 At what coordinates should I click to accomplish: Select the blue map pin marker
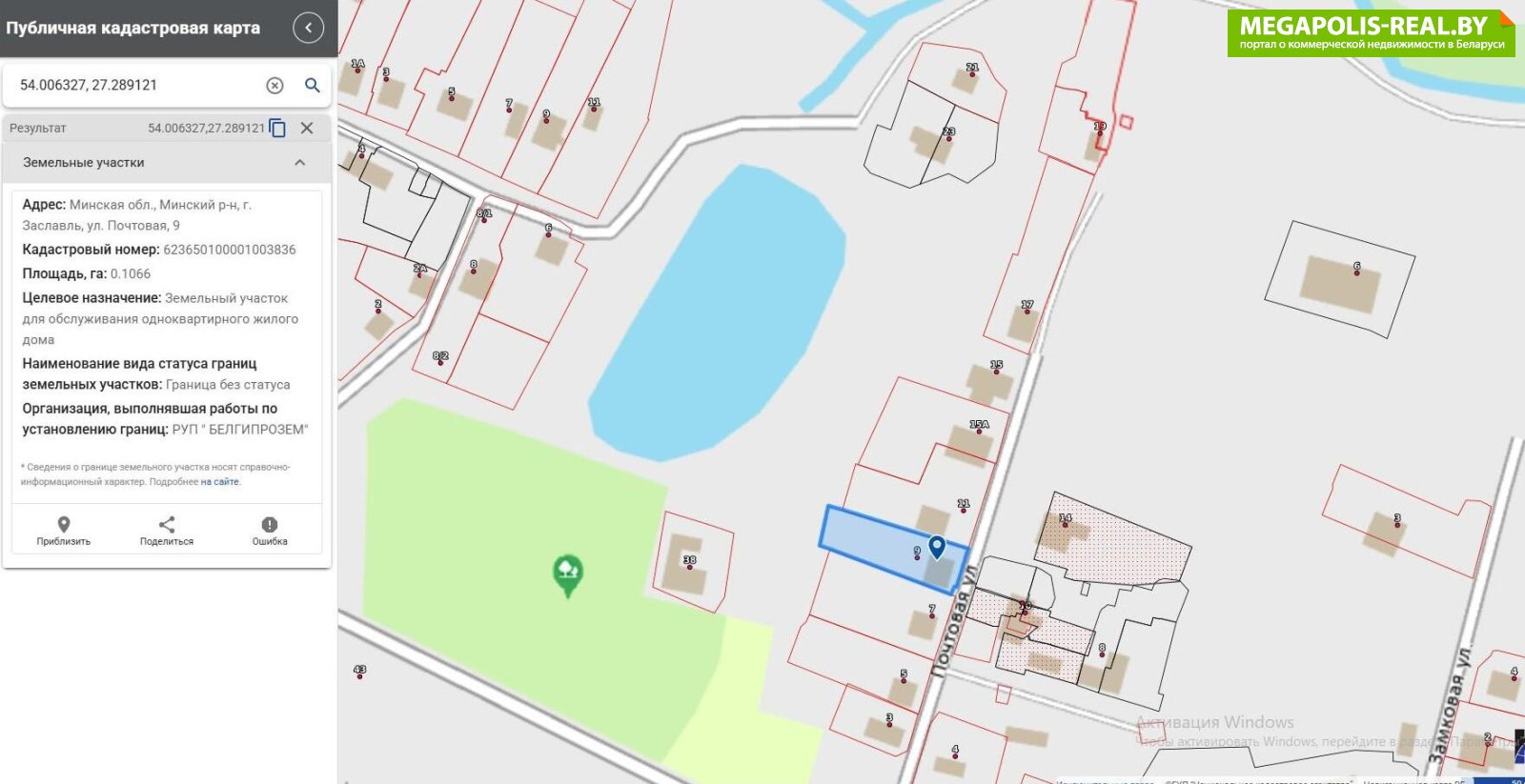937,547
